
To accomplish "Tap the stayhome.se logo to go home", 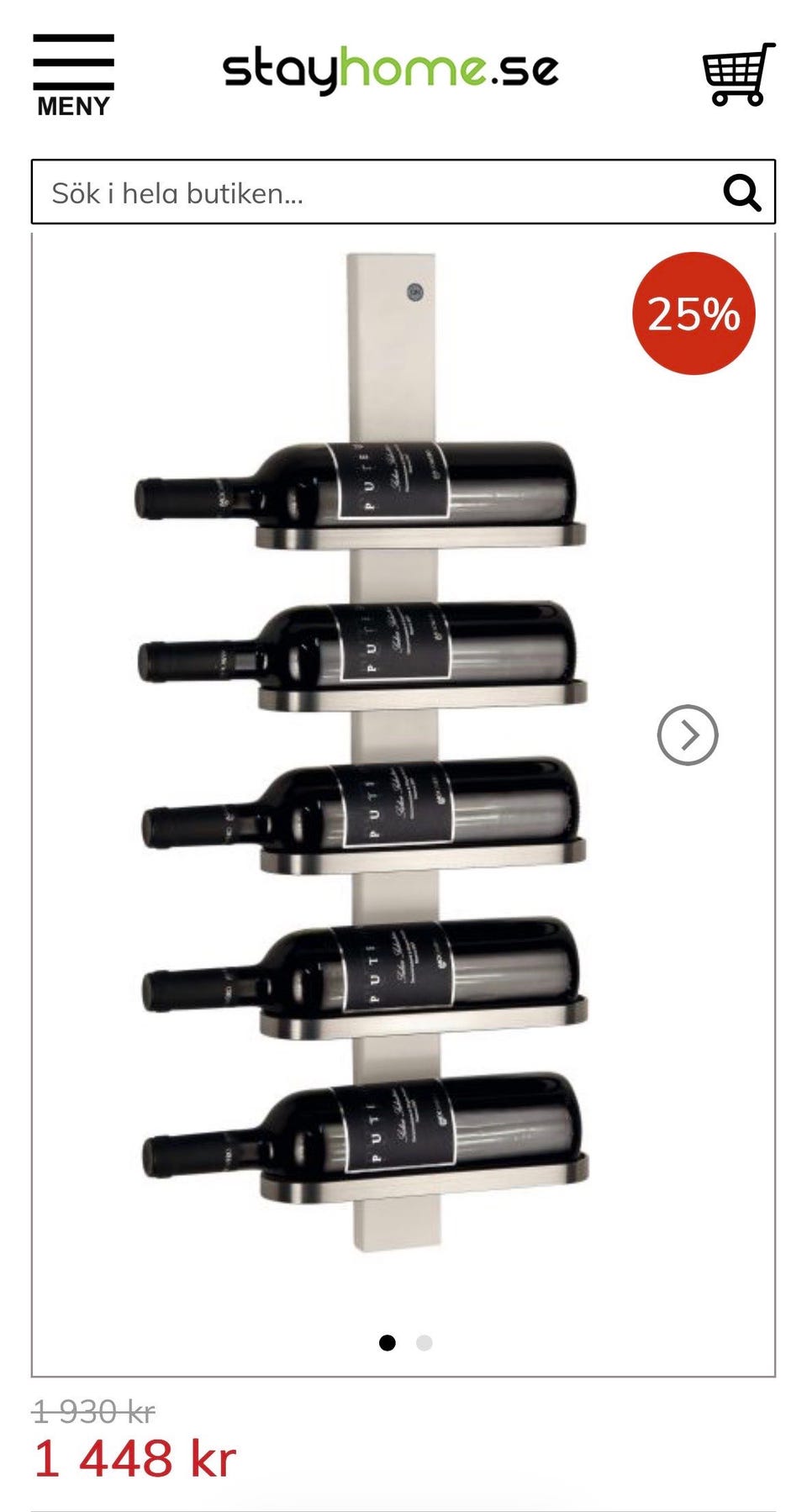I will coord(390,71).
